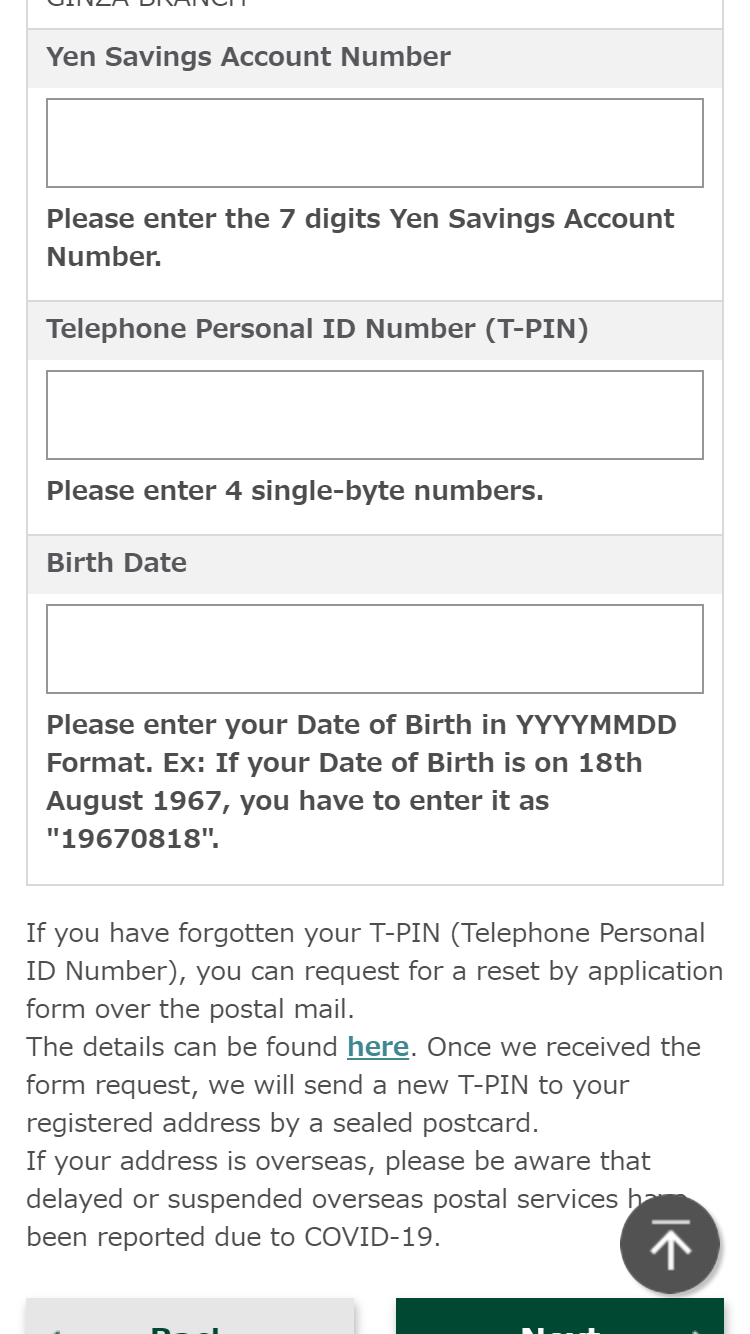Jump to top with the up-arrow button
The width and height of the screenshot is (750, 1334).
pos(670,1245)
